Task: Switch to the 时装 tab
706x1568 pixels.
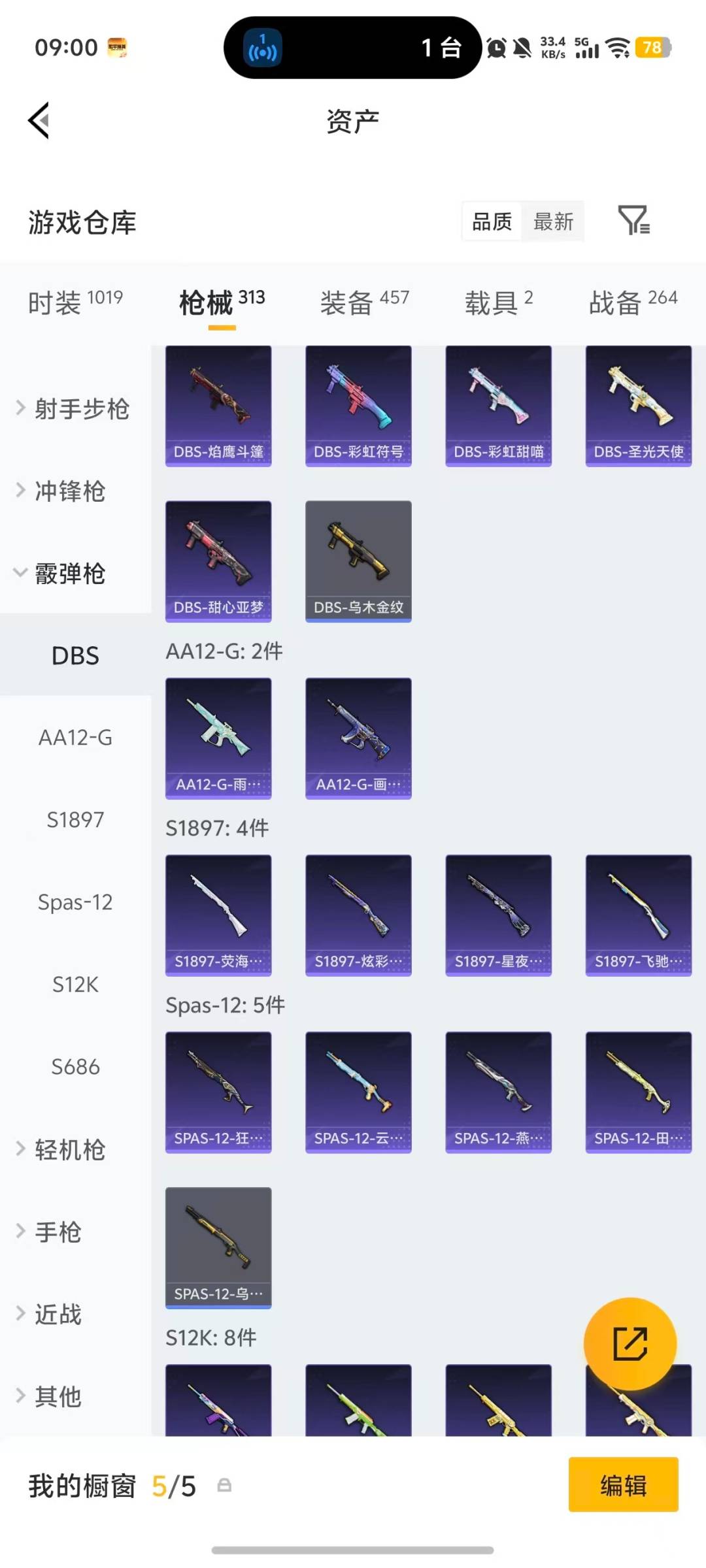Action: point(75,302)
